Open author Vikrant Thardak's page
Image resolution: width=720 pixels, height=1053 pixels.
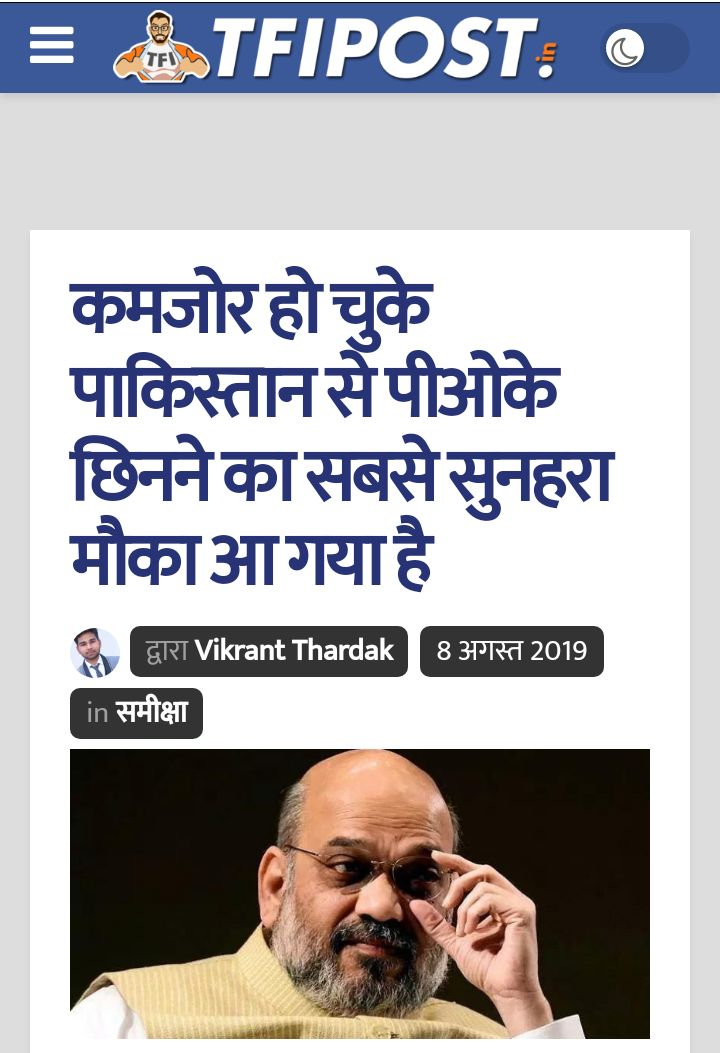pyautogui.click(x=293, y=651)
